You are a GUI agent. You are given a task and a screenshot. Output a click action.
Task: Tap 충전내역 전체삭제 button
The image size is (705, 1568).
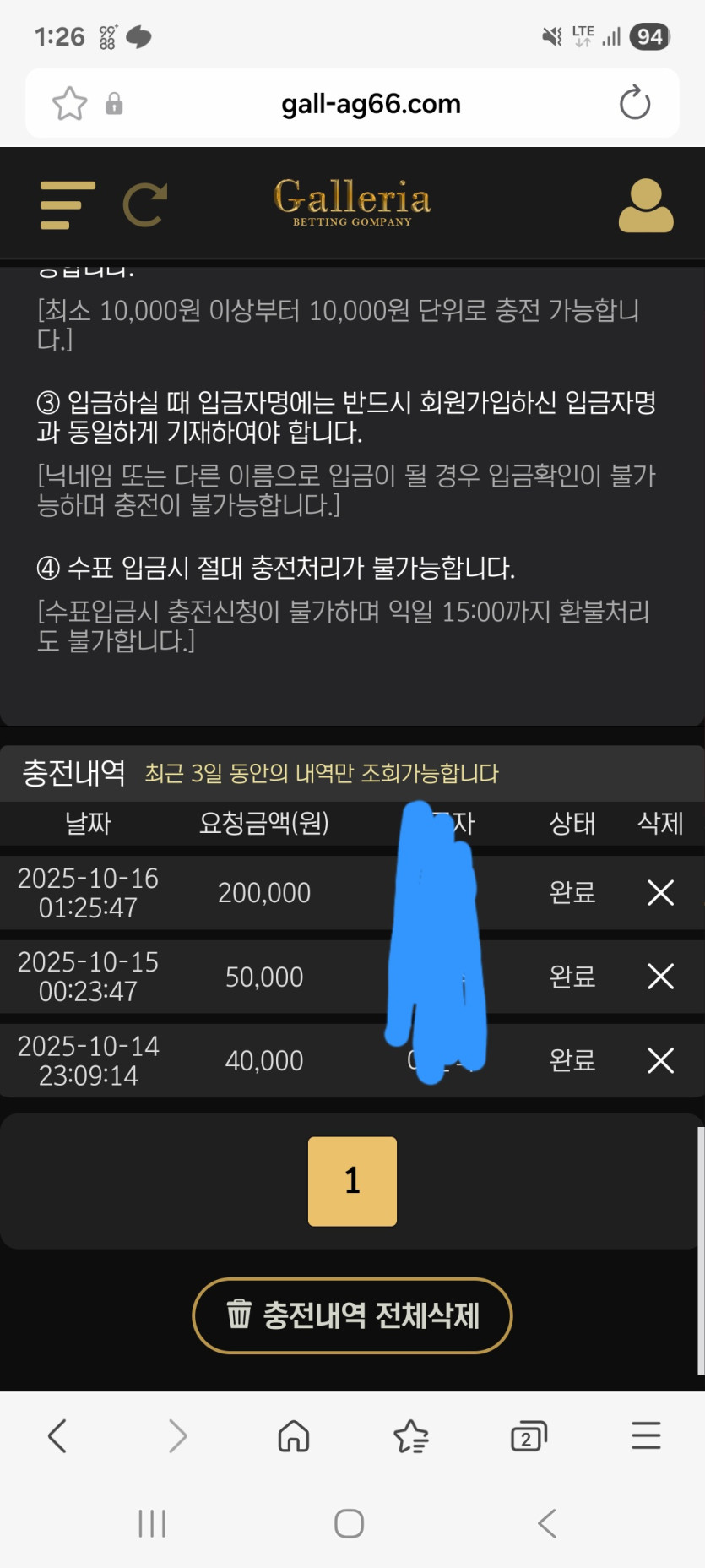(x=352, y=1315)
